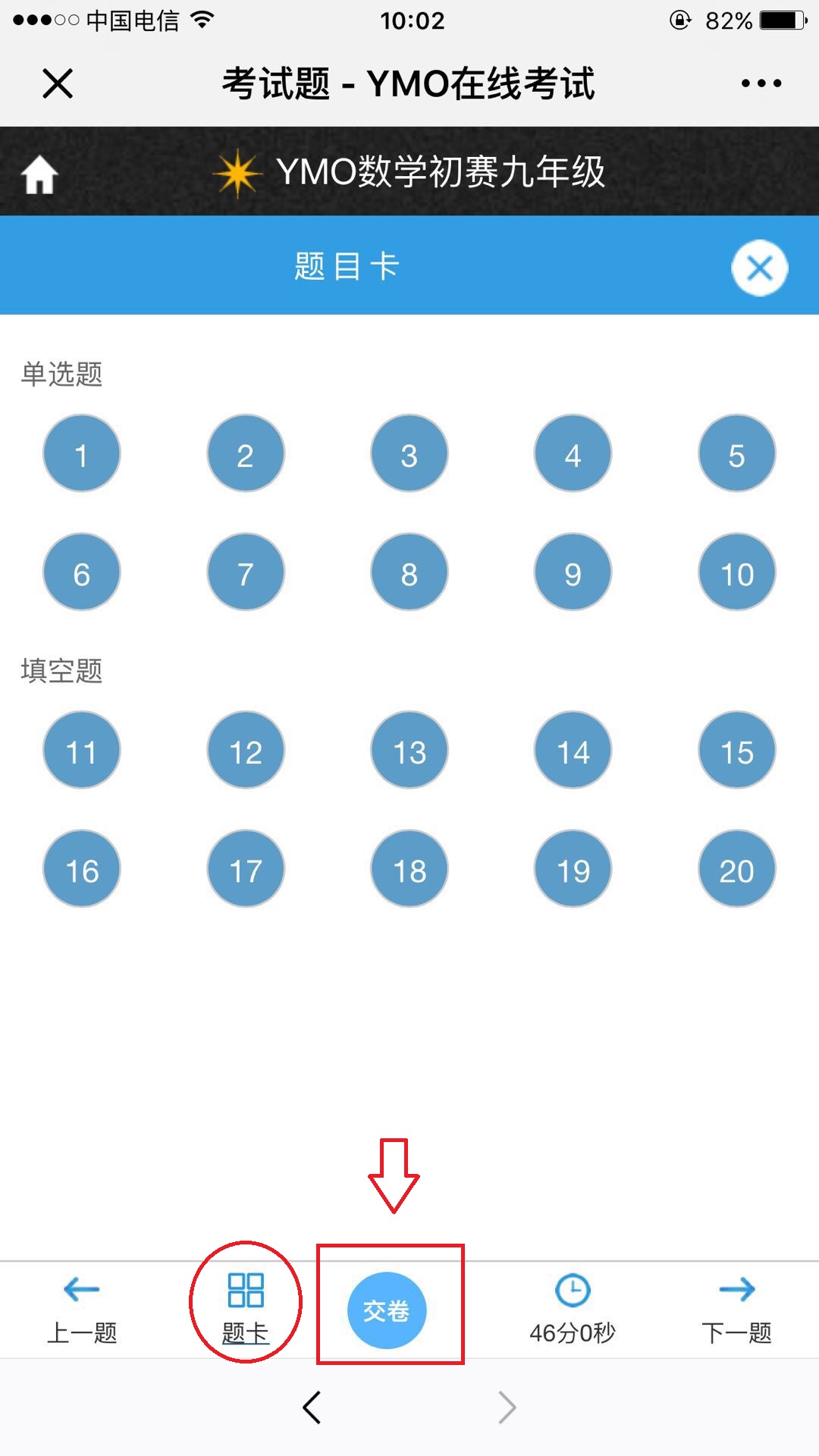This screenshot has width=819, height=1456.
Task: Select question 10
Action: [737, 572]
